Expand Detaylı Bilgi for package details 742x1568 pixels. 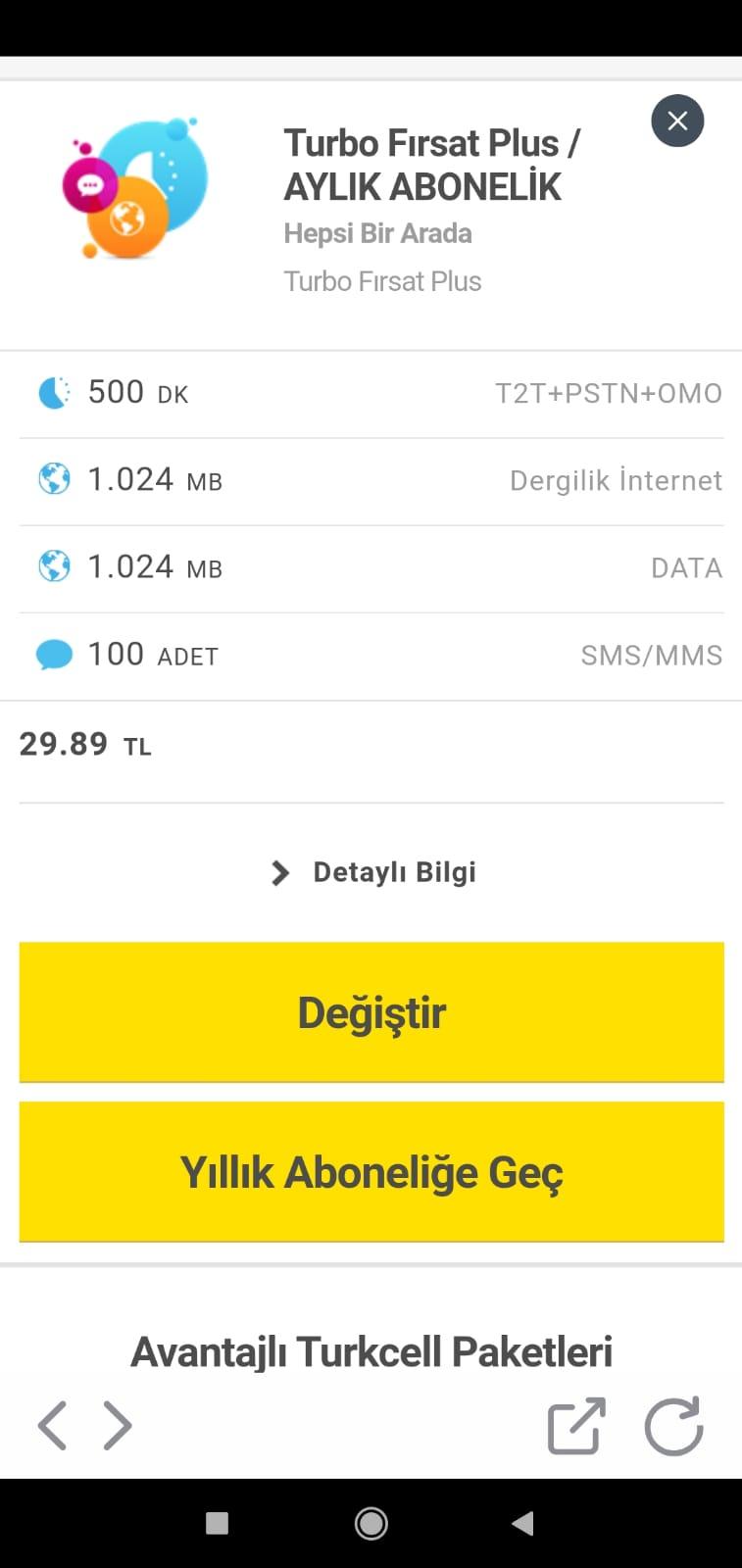click(x=373, y=872)
